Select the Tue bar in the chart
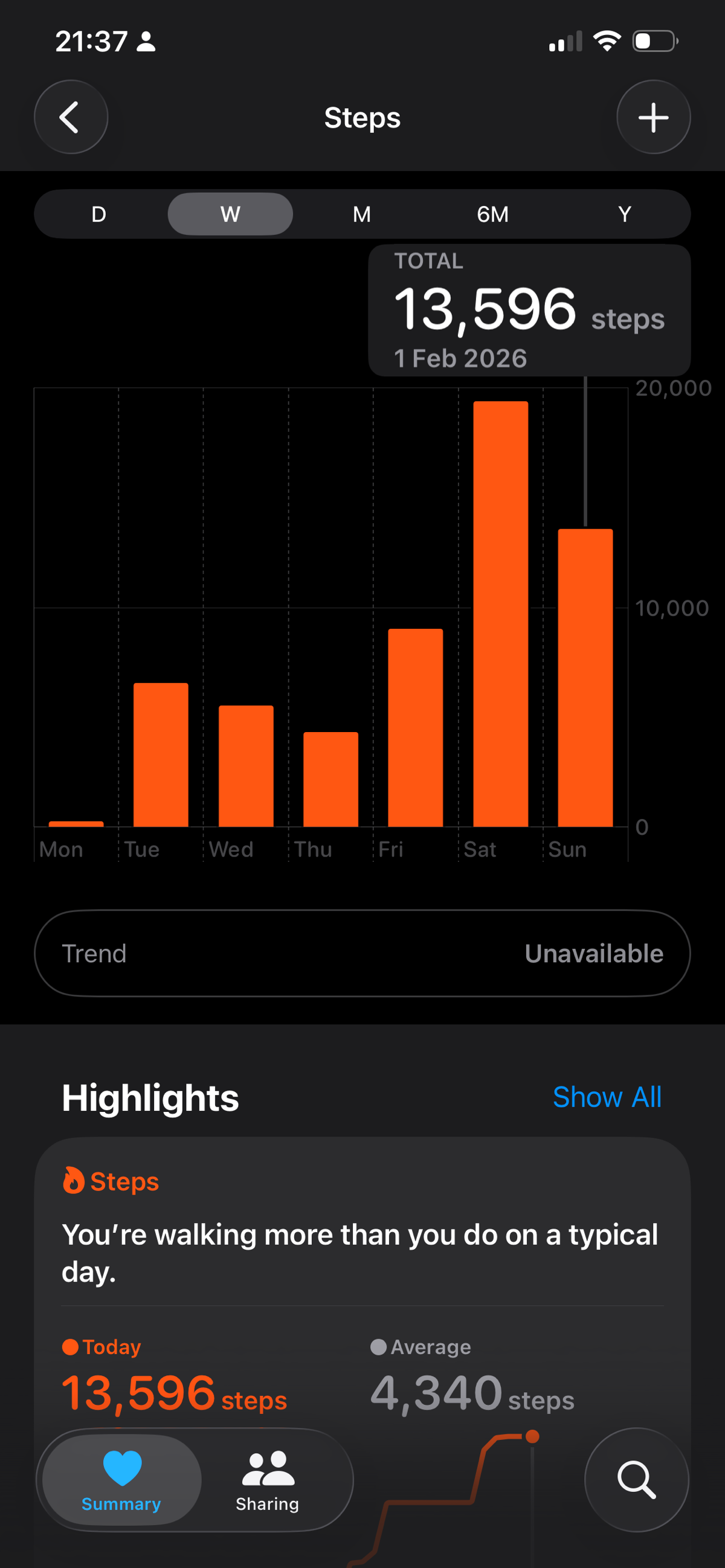This screenshot has height=1568, width=725. point(161,755)
